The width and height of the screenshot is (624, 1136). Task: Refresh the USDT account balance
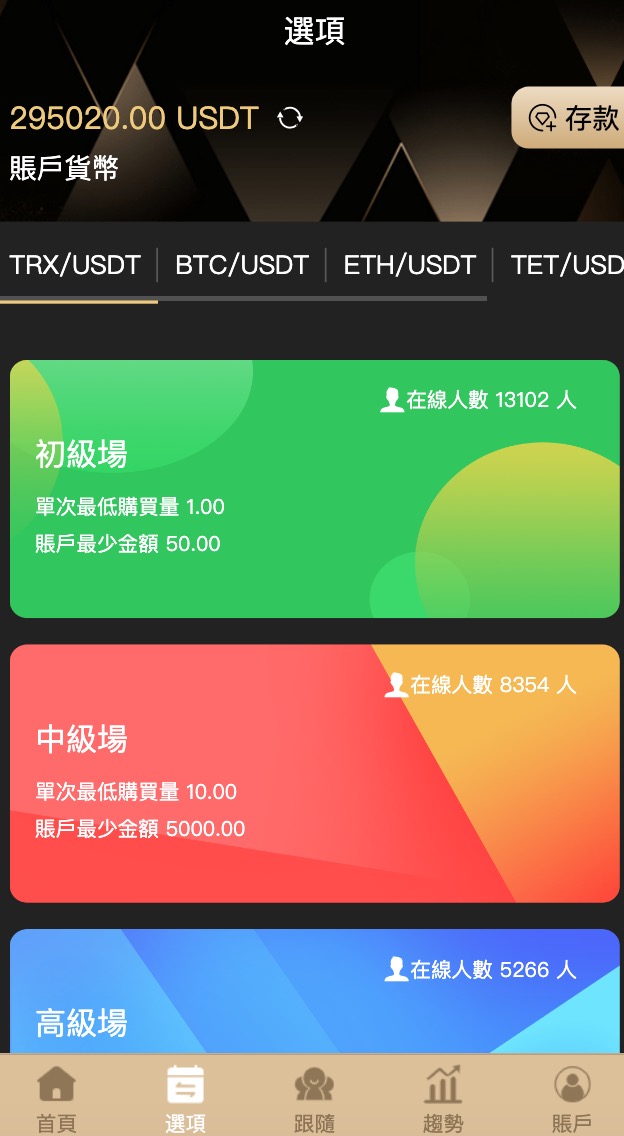290,118
